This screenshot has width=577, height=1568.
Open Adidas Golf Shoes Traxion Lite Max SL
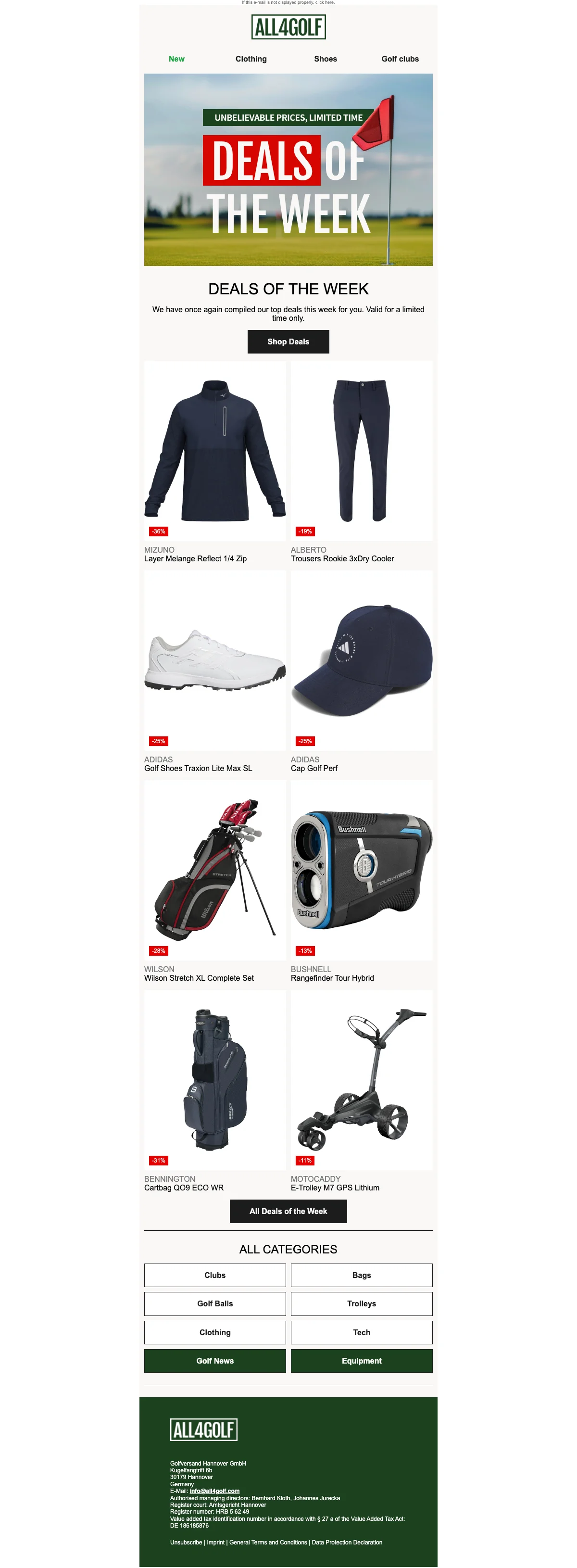[x=215, y=660]
